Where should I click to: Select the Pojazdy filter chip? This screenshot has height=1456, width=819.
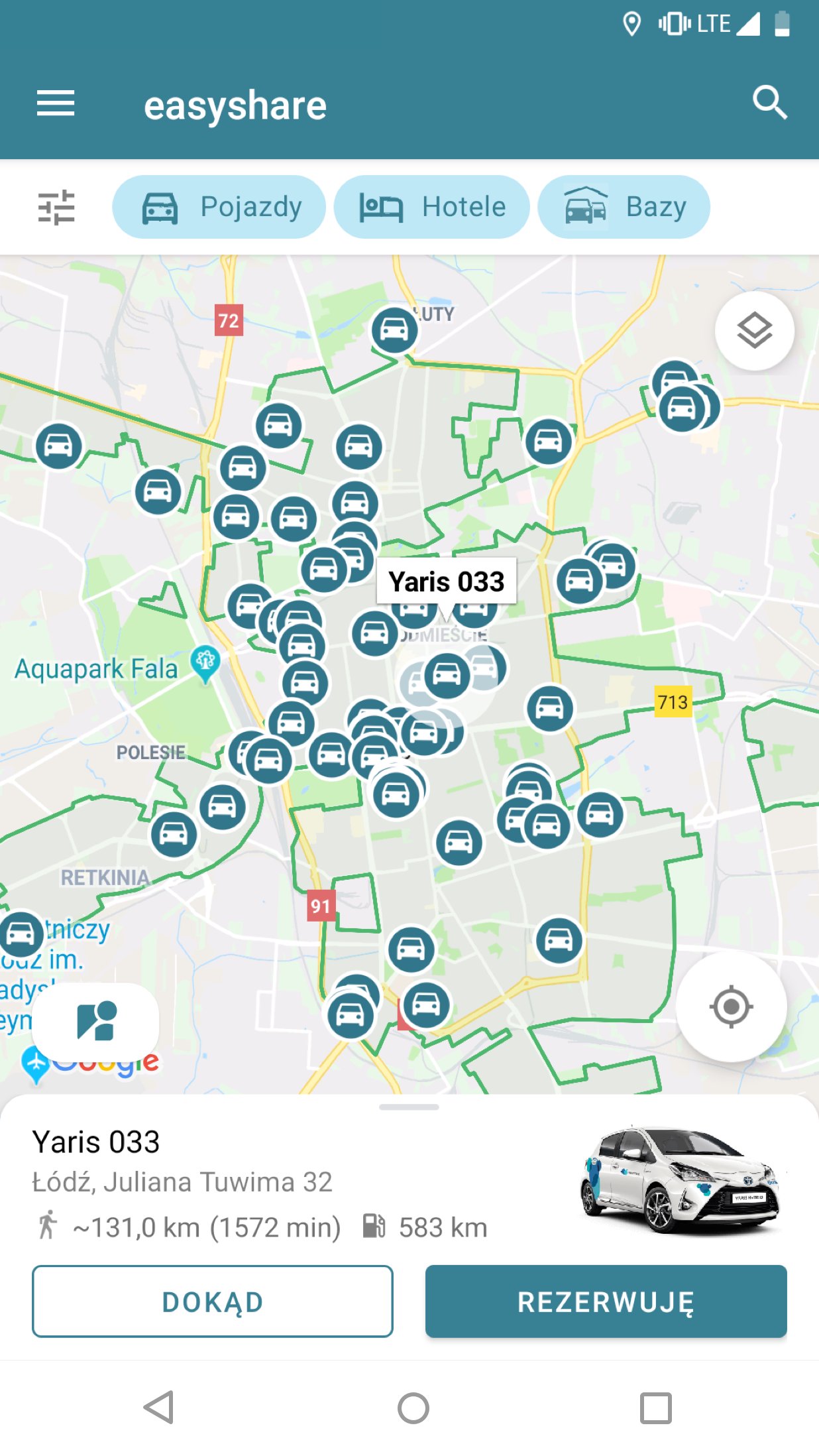point(219,207)
